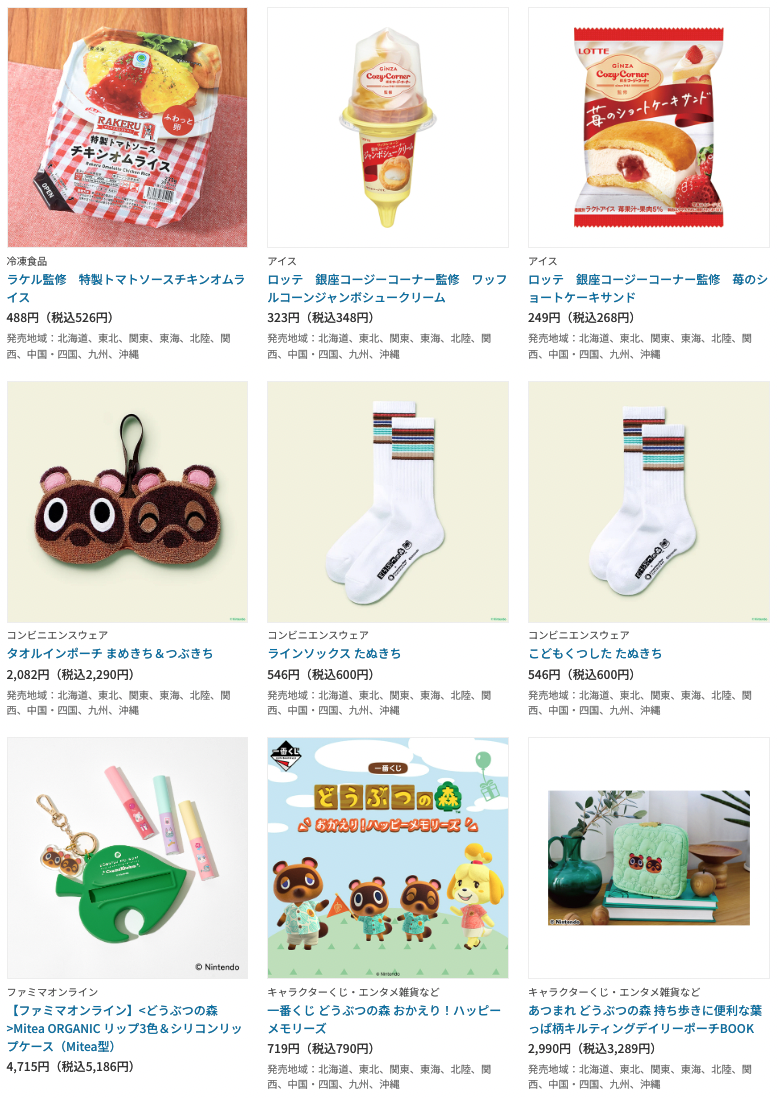The width and height of the screenshot is (778, 1098).
Task: Open ロッテ 苺のショートケーキサンド title link
Action: coord(647,288)
